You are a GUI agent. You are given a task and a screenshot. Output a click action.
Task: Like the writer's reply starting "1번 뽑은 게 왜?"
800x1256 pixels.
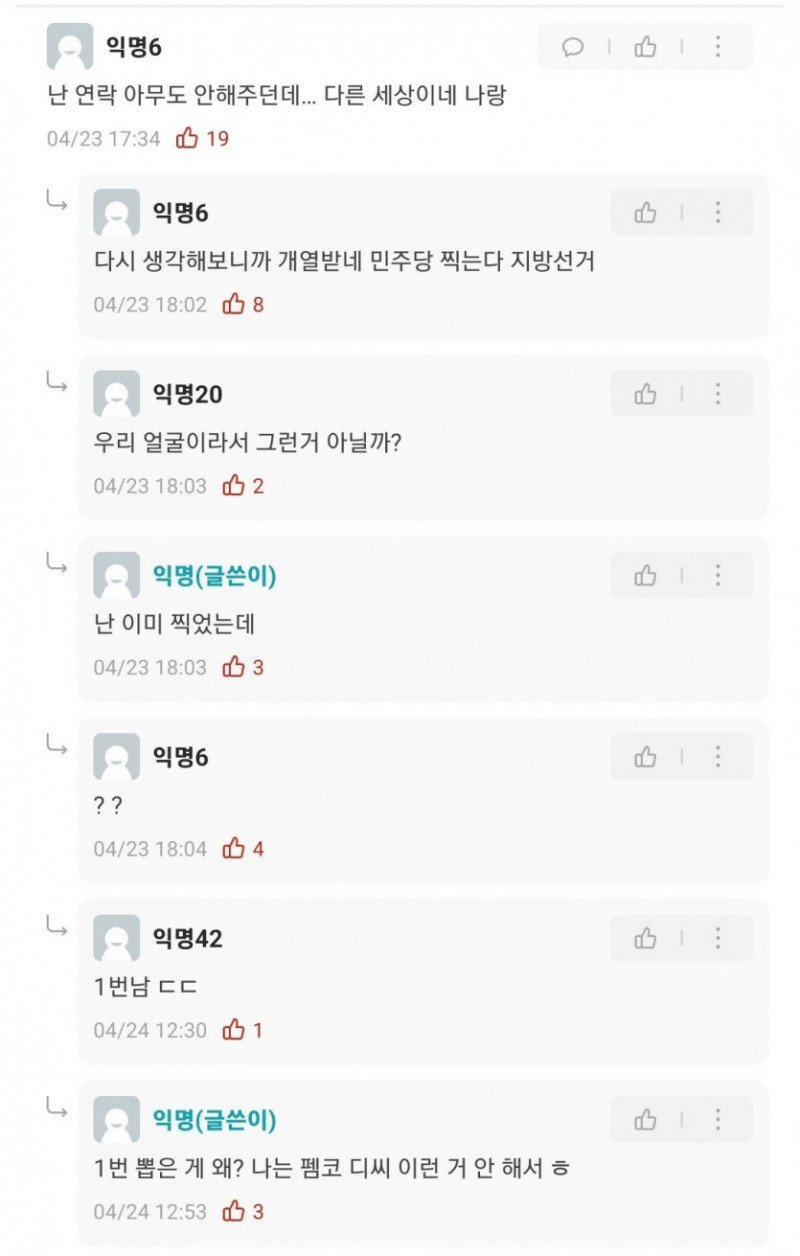click(x=646, y=1119)
